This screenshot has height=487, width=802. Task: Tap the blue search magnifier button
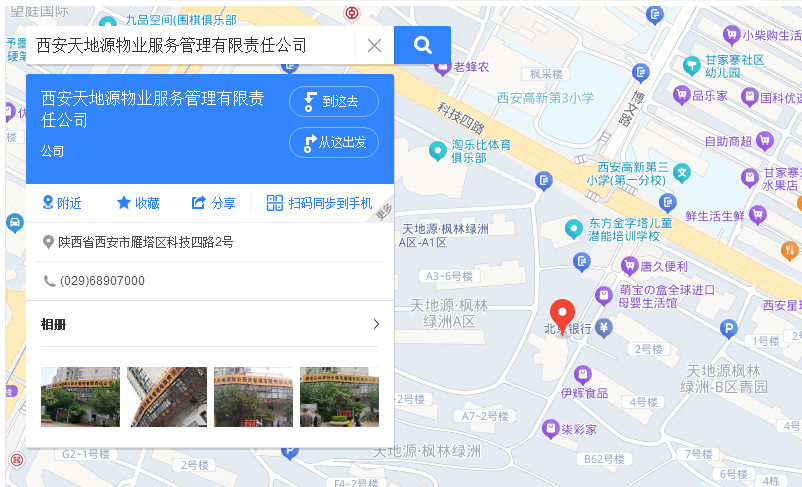point(422,45)
